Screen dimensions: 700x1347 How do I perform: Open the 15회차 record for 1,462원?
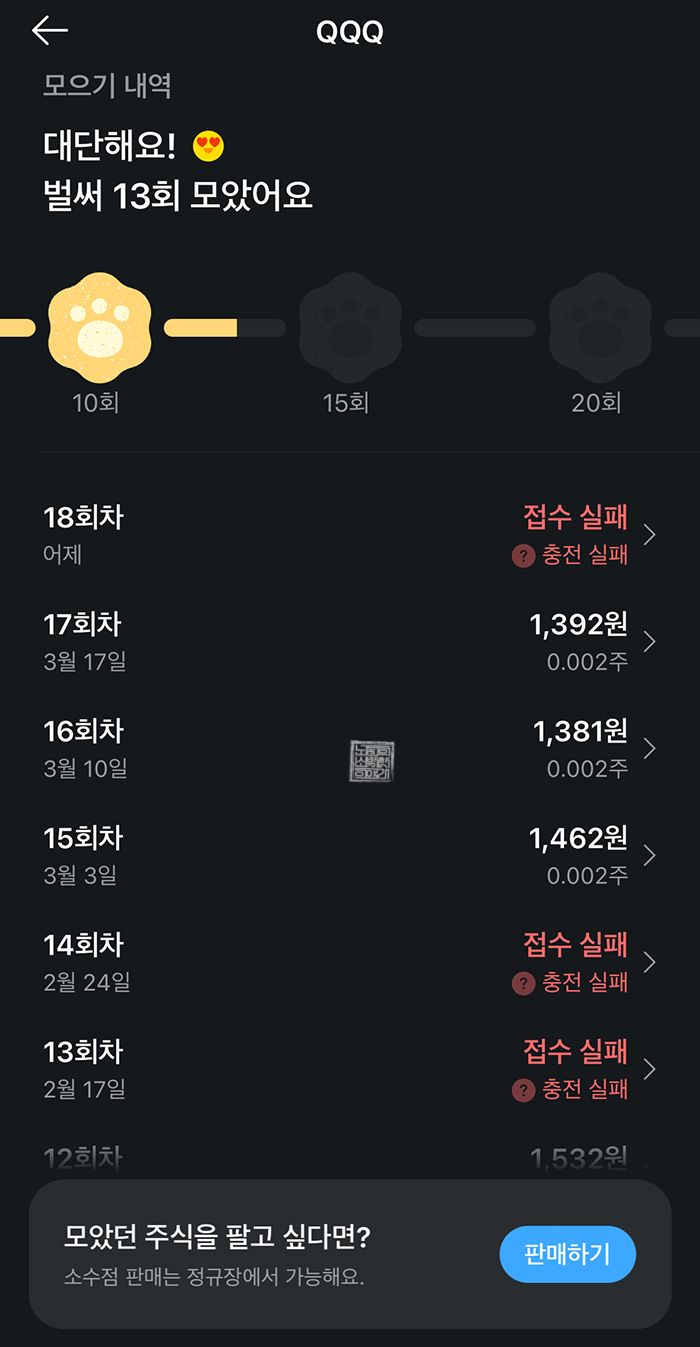350,856
